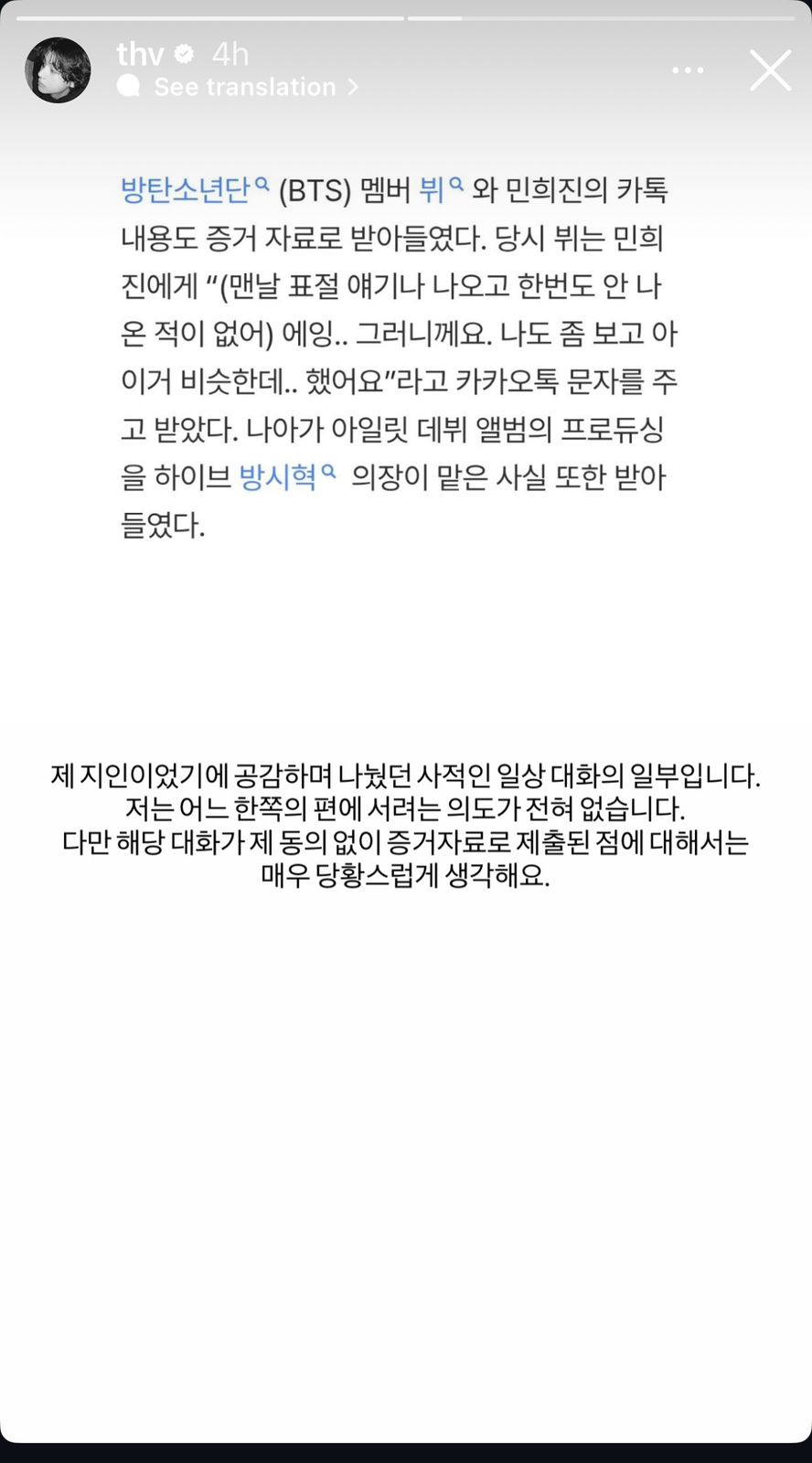Open the thv username link
This screenshot has height=1463, width=812.
click(140, 55)
